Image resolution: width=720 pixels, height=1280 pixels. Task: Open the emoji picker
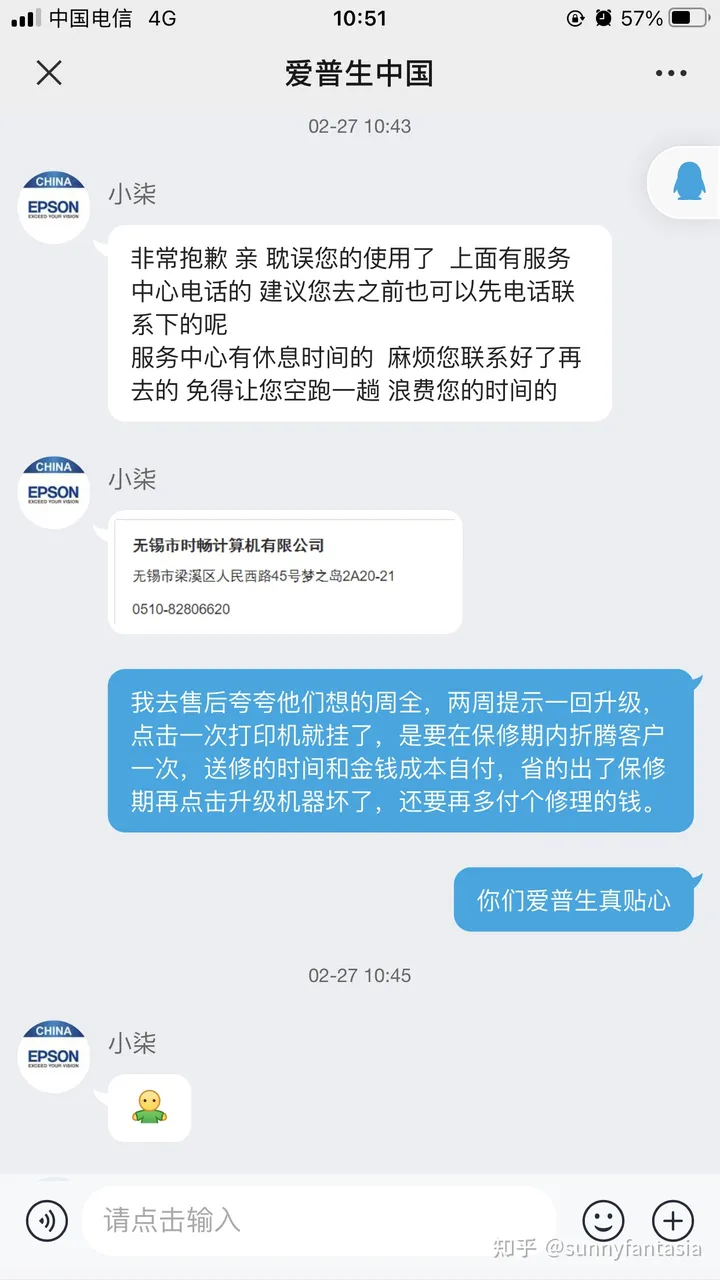click(x=603, y=1220)
